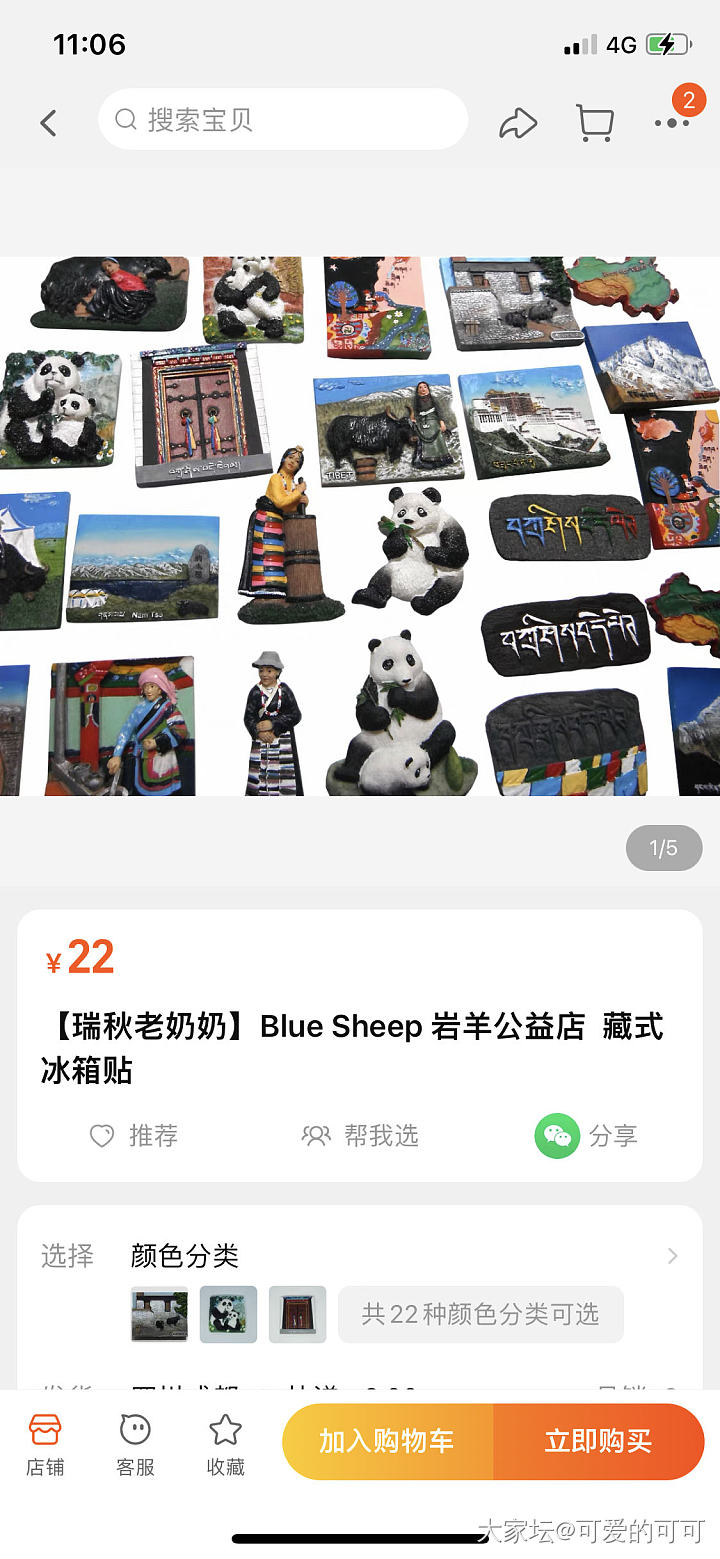Screen dimensions: 720x1559
Task: Choose the panda color variant thumbnail
Action: coord(228,1313)
